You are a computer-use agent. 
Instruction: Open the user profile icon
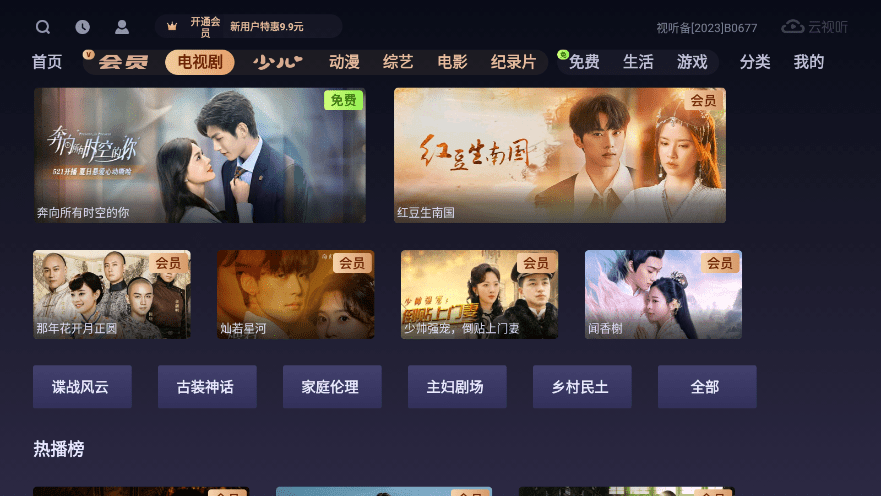point(122,27)
